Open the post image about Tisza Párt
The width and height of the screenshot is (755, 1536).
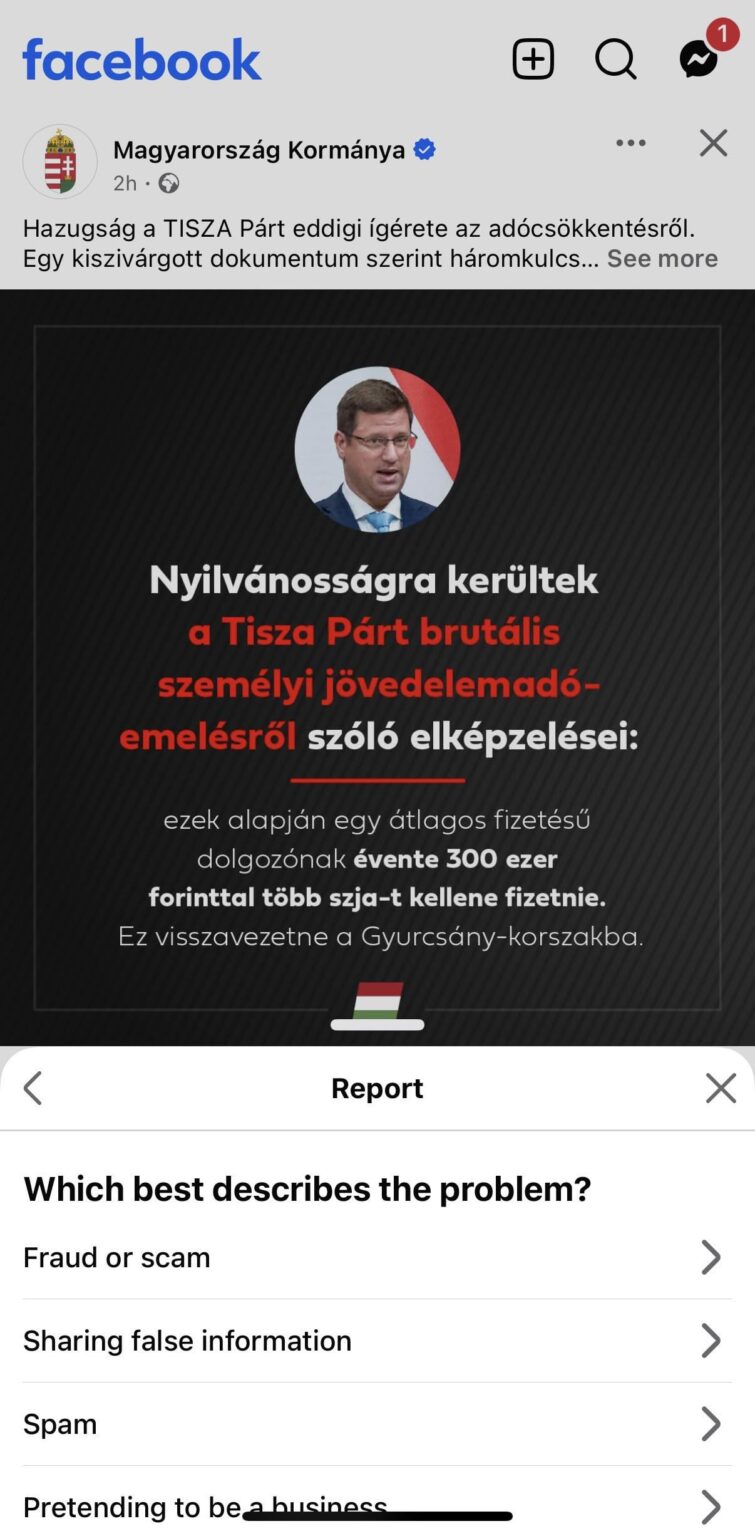[x=377, y=667]
